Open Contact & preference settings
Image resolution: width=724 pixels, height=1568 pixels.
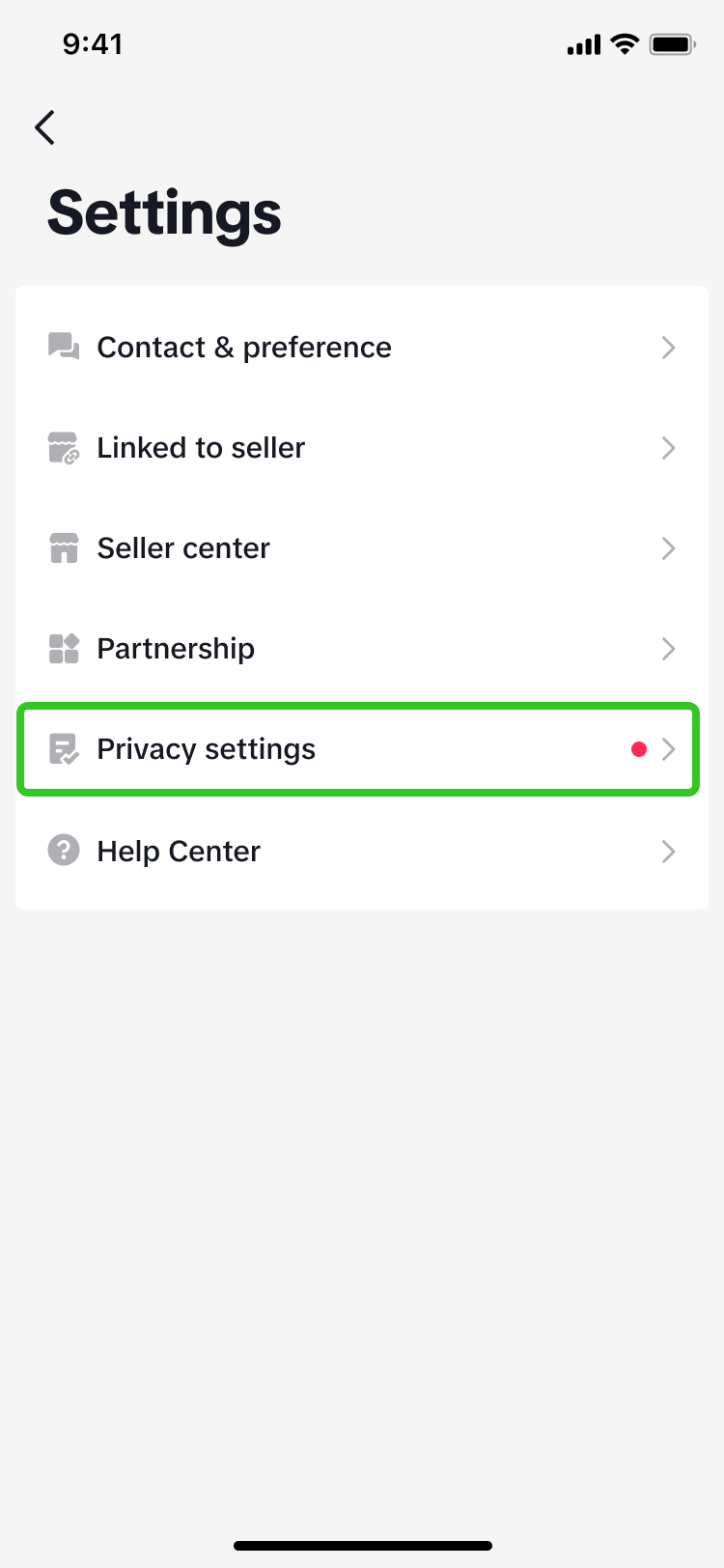pyautogui.click(x=361, y=348)
